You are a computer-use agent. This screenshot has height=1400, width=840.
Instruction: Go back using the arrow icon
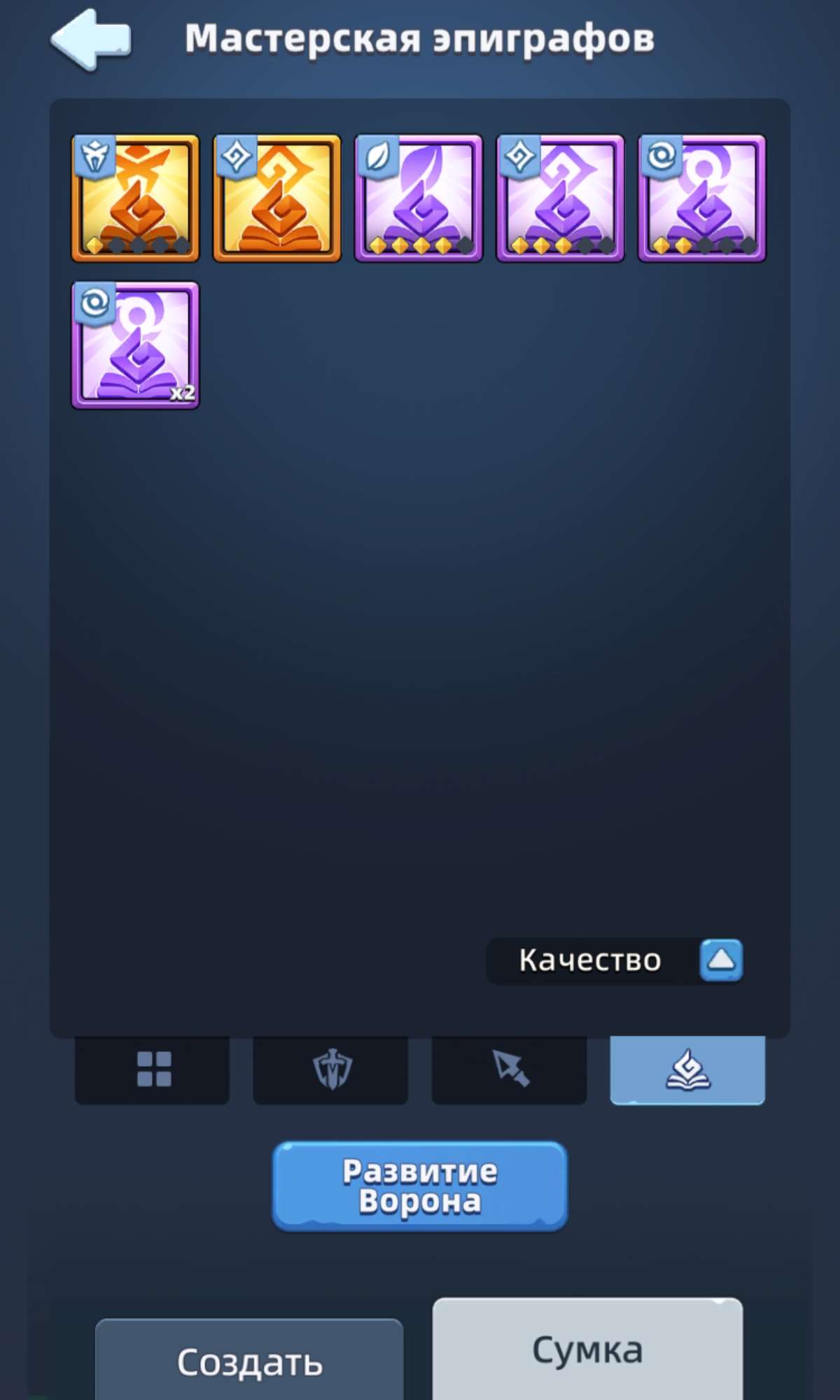pos(90,40)
